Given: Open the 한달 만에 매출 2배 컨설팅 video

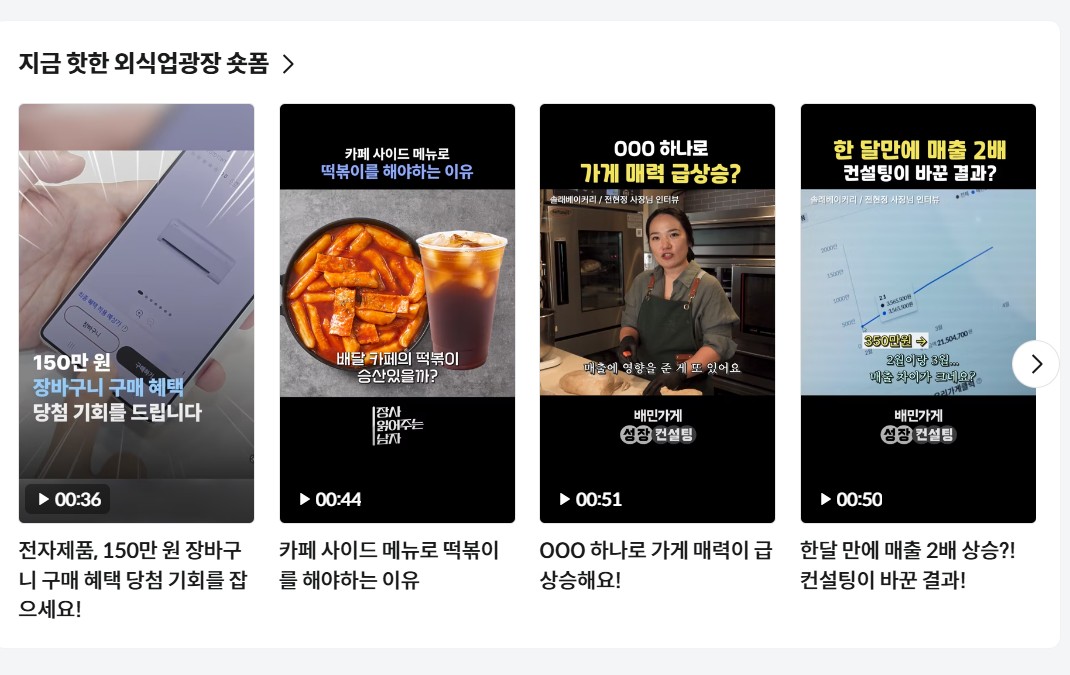Looking at the screenshot, I should 918,313.
